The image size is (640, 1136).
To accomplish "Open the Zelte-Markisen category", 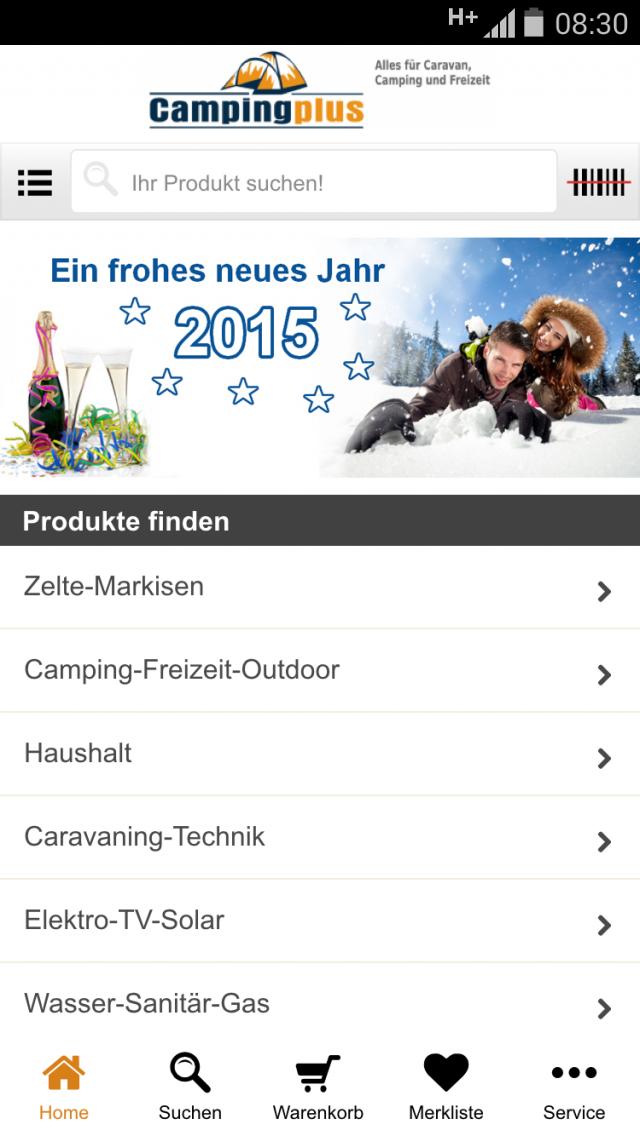I will click(x=320, y=587).
